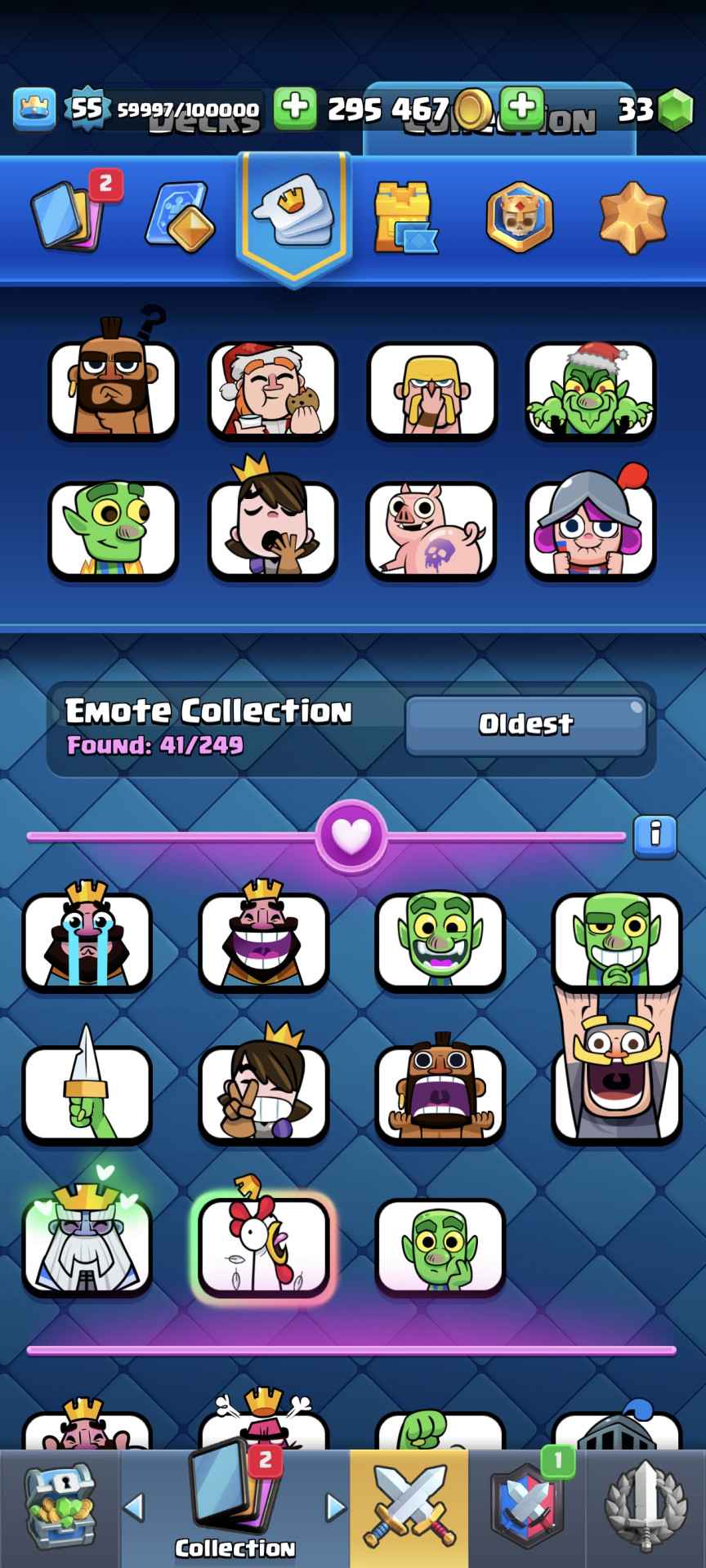Open the blue info icon
Viewport: 706px width, 1568px height.
click(x=655, y=835)
